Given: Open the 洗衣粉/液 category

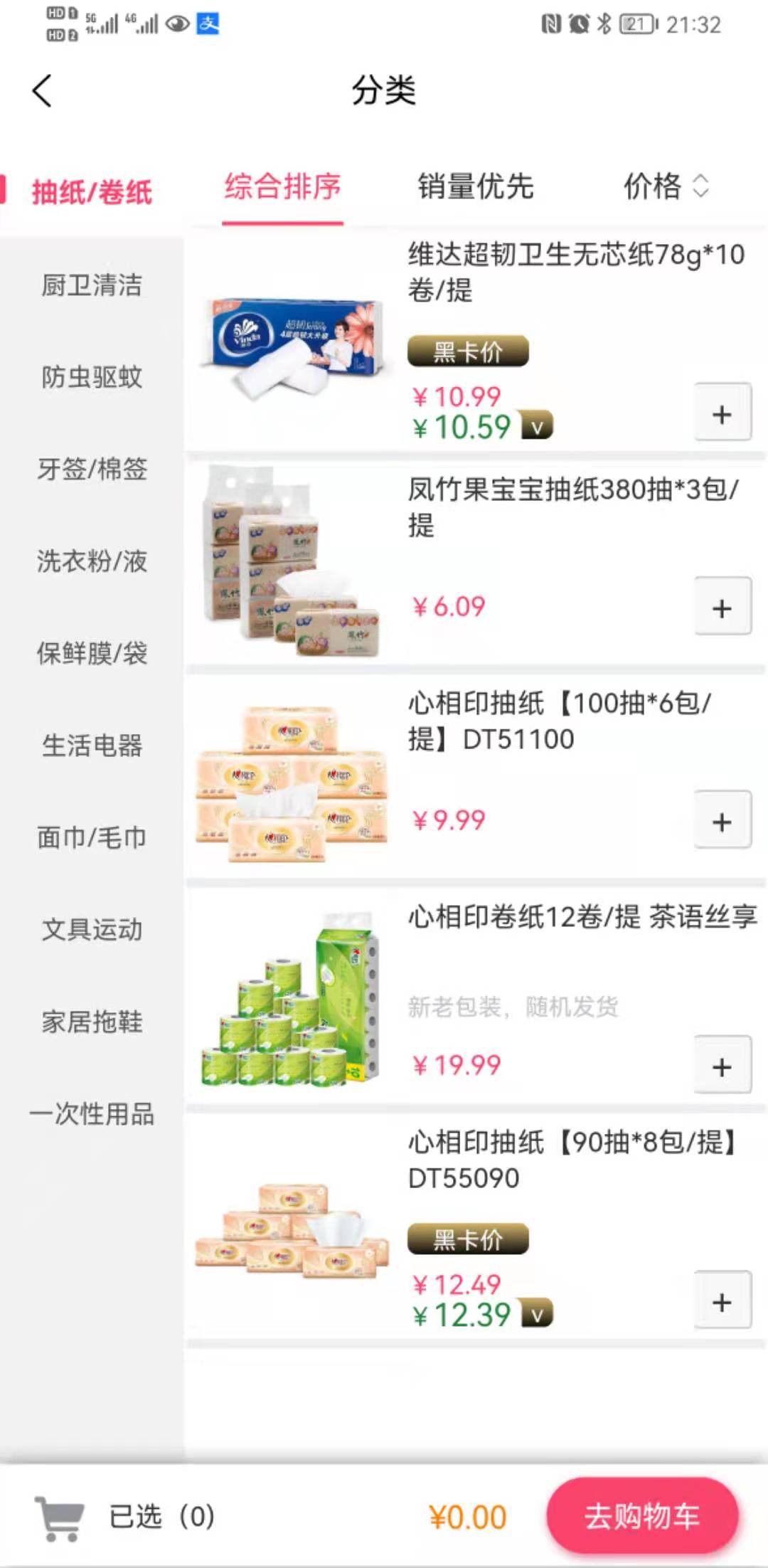Looking at the screenshot, I should 92,562.
